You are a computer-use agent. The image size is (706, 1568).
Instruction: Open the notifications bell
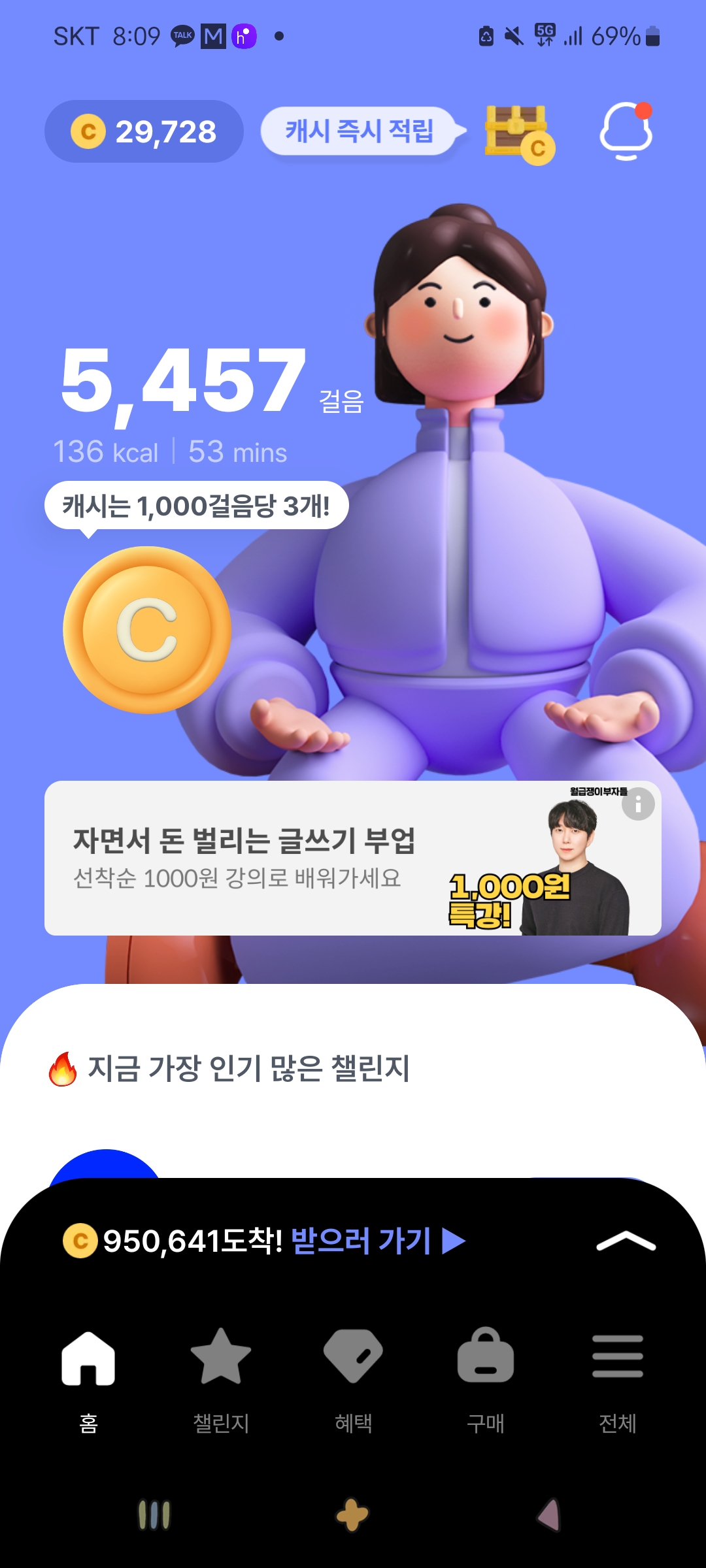(x=626, y=131)
